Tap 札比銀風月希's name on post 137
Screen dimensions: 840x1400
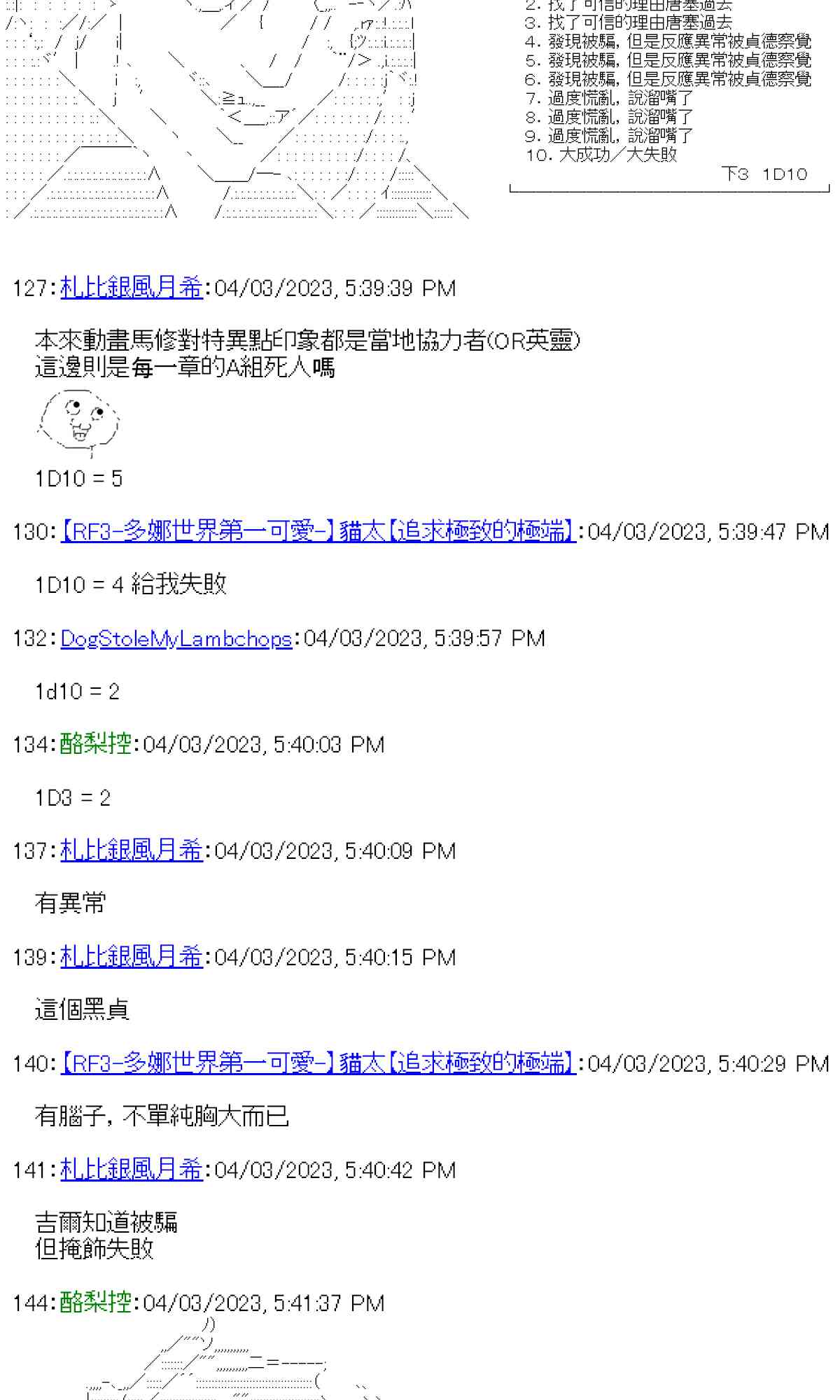[132, 850]
